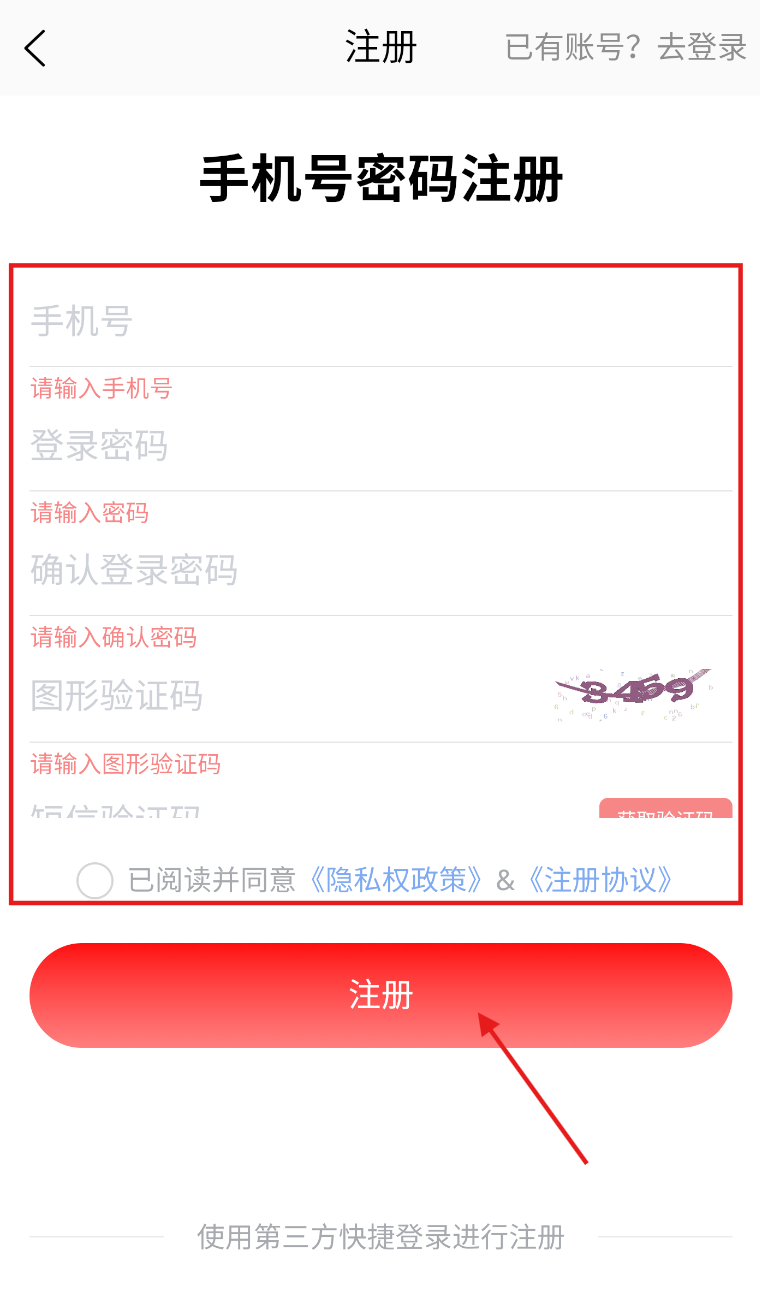Open the 已有账号？去登录 link
This screenshot has height=1305, width=760.
[626, 48]
